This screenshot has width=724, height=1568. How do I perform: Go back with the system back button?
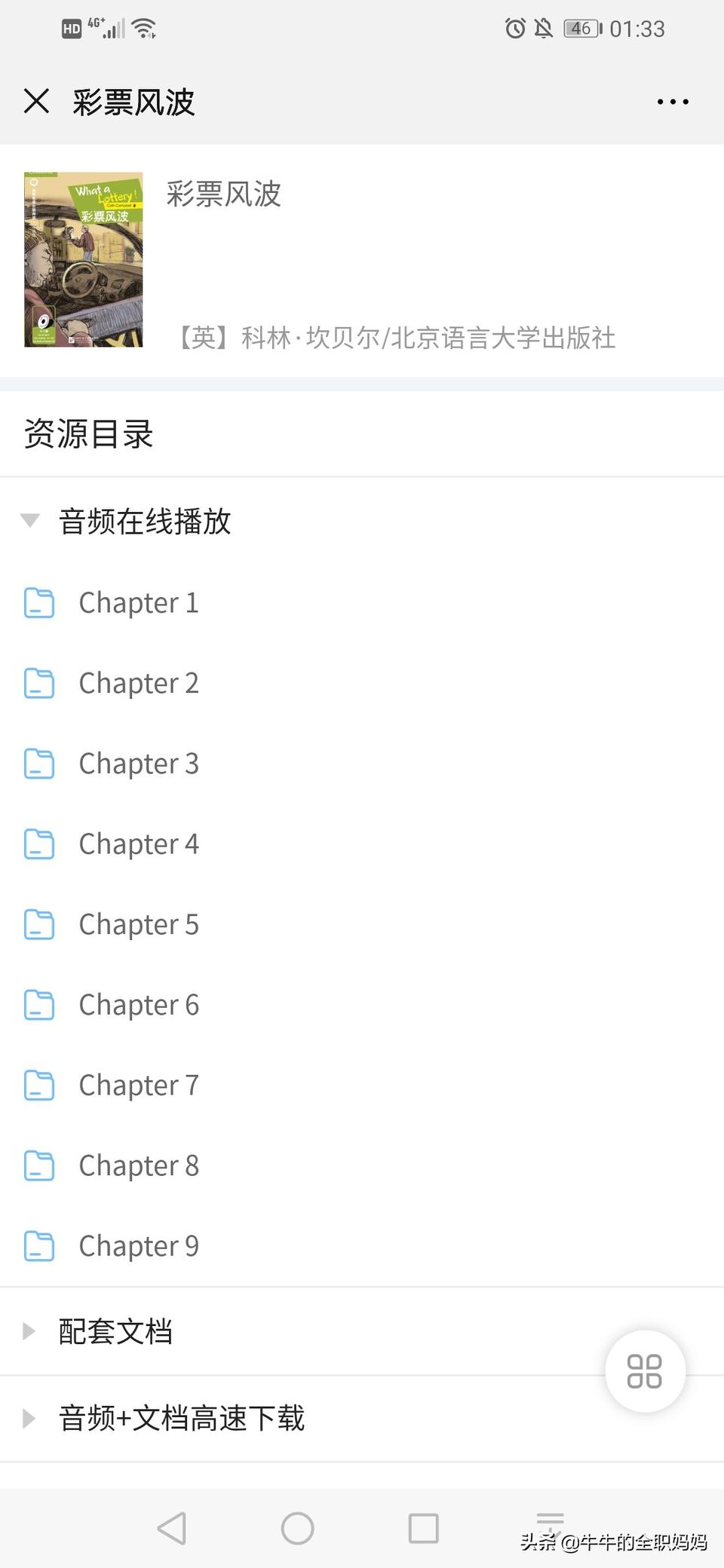click(172, 1528)
